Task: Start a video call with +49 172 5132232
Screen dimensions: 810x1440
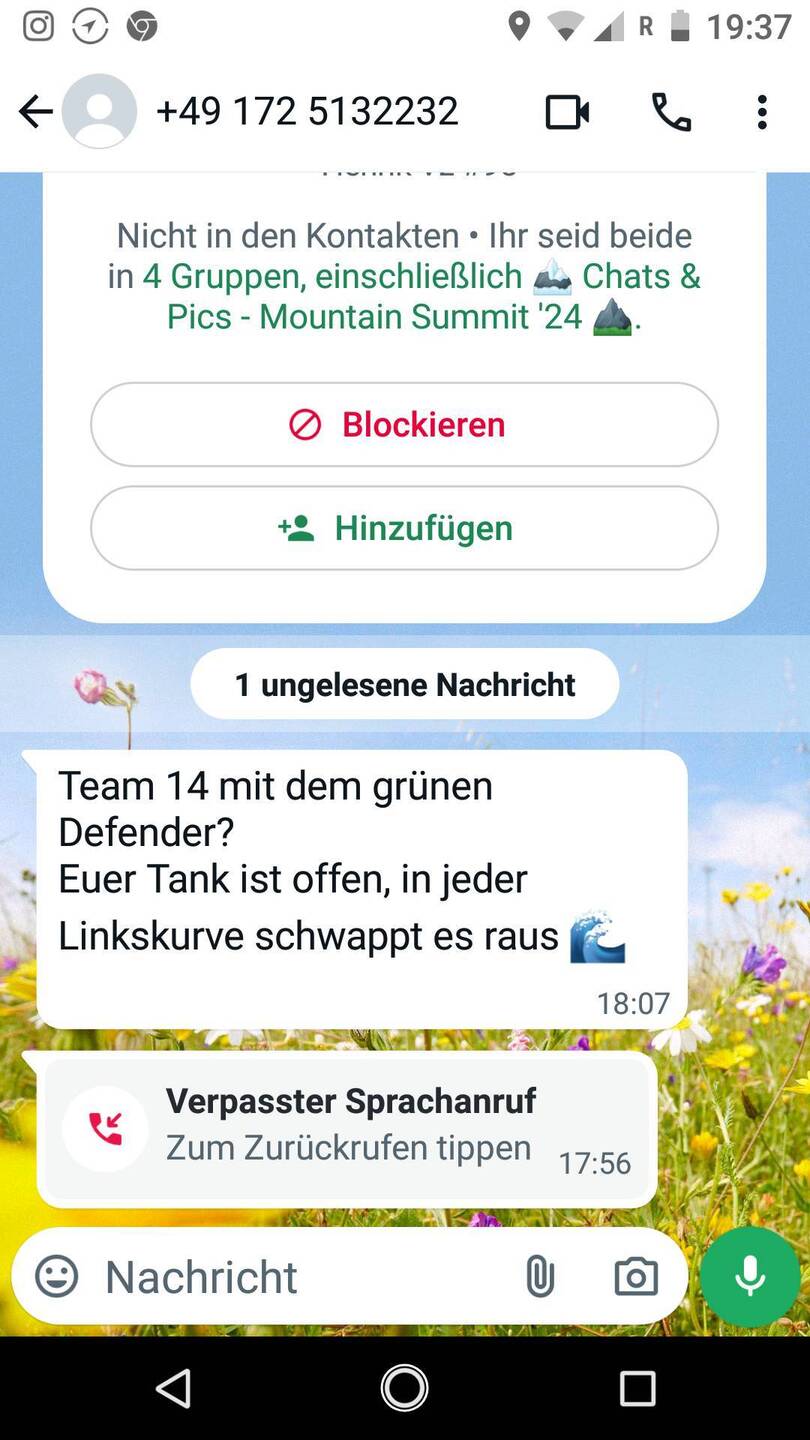Action: 567,112
